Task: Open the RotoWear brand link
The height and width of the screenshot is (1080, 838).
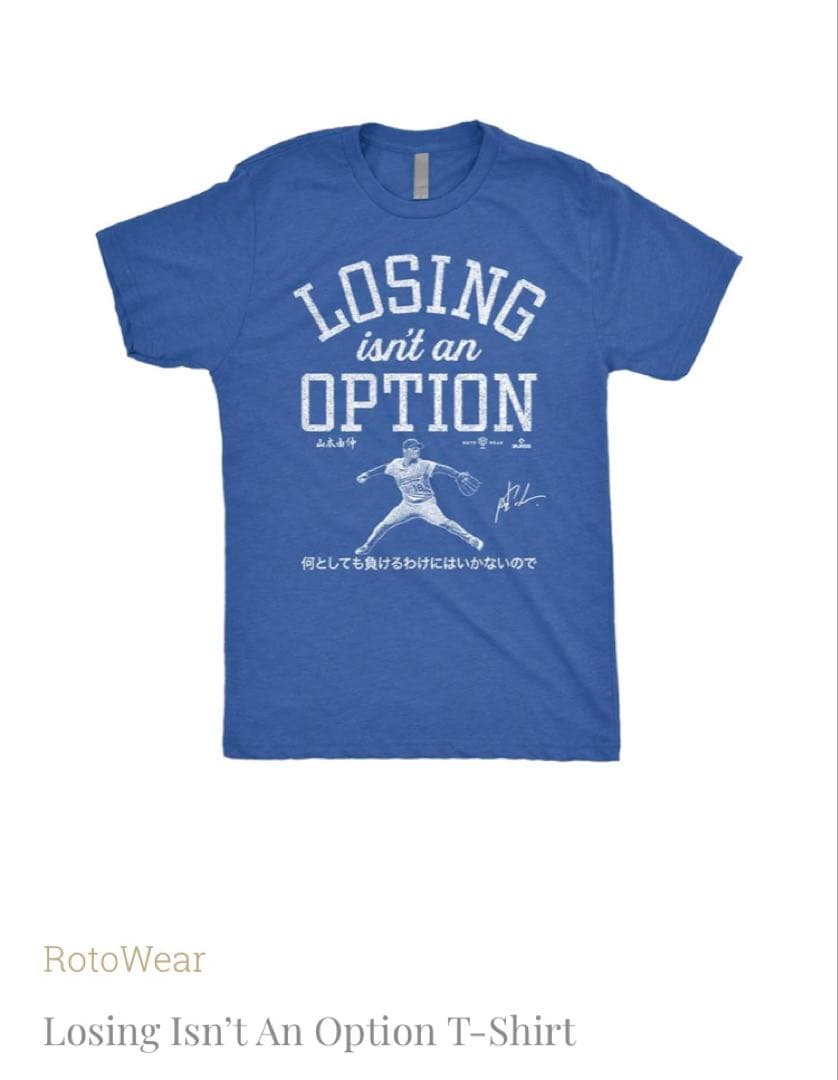Action: pyautogui.click(x=124, y=960)
